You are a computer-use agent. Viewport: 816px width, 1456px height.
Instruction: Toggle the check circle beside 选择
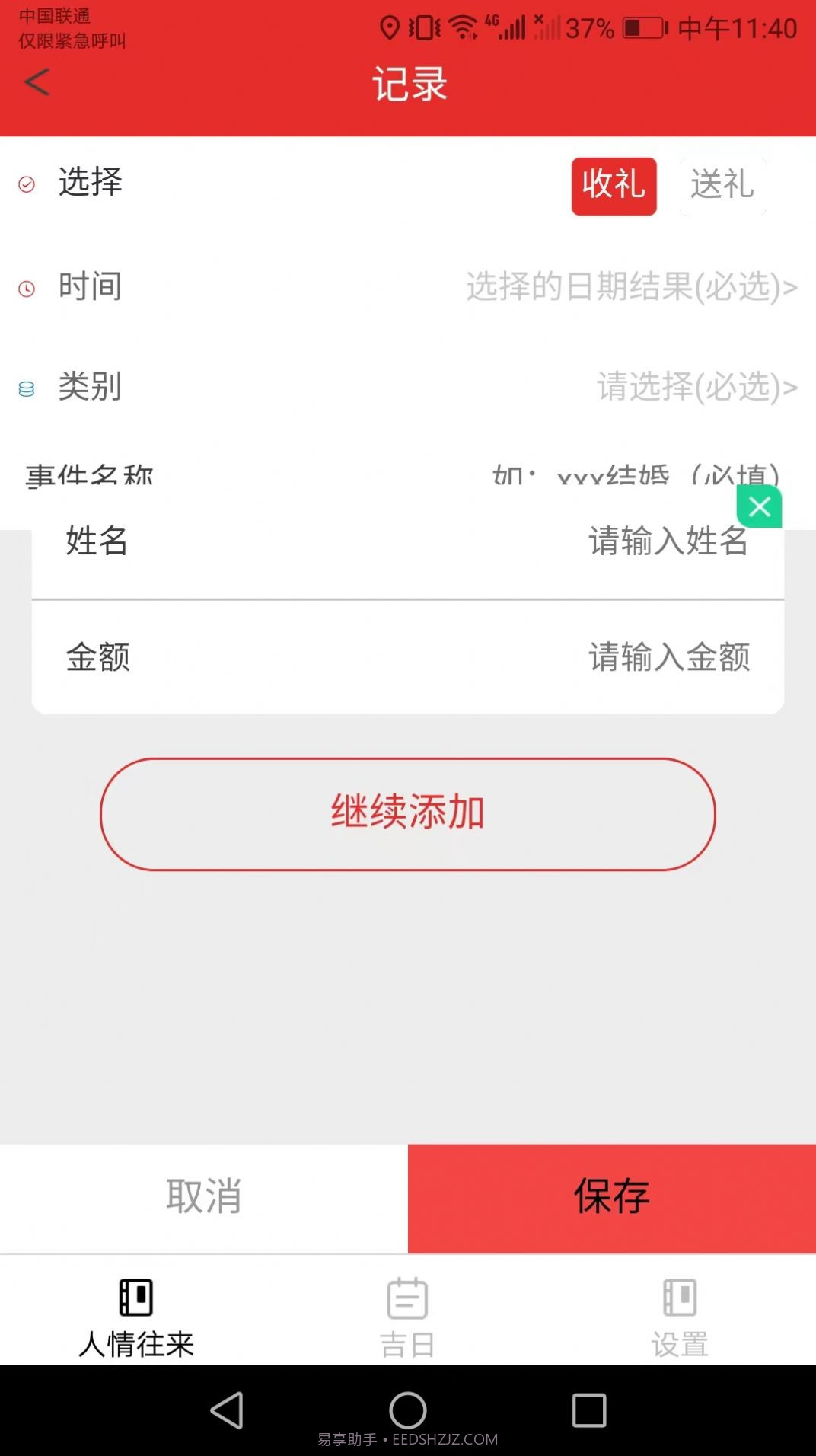27,184
